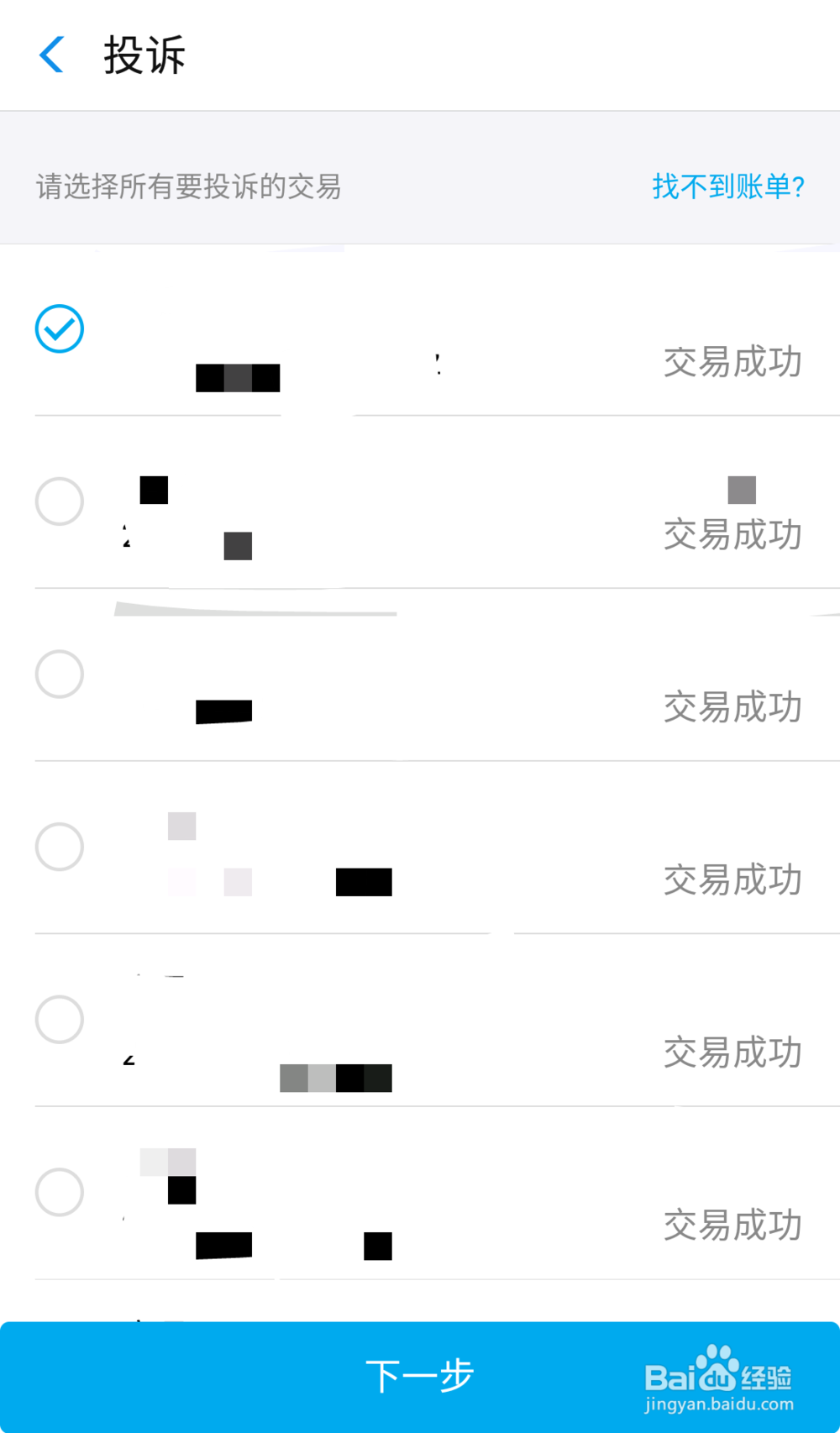The image size is (840, 1433).
Task: Check the third transaction for complaint
Action: click(59, 675)
